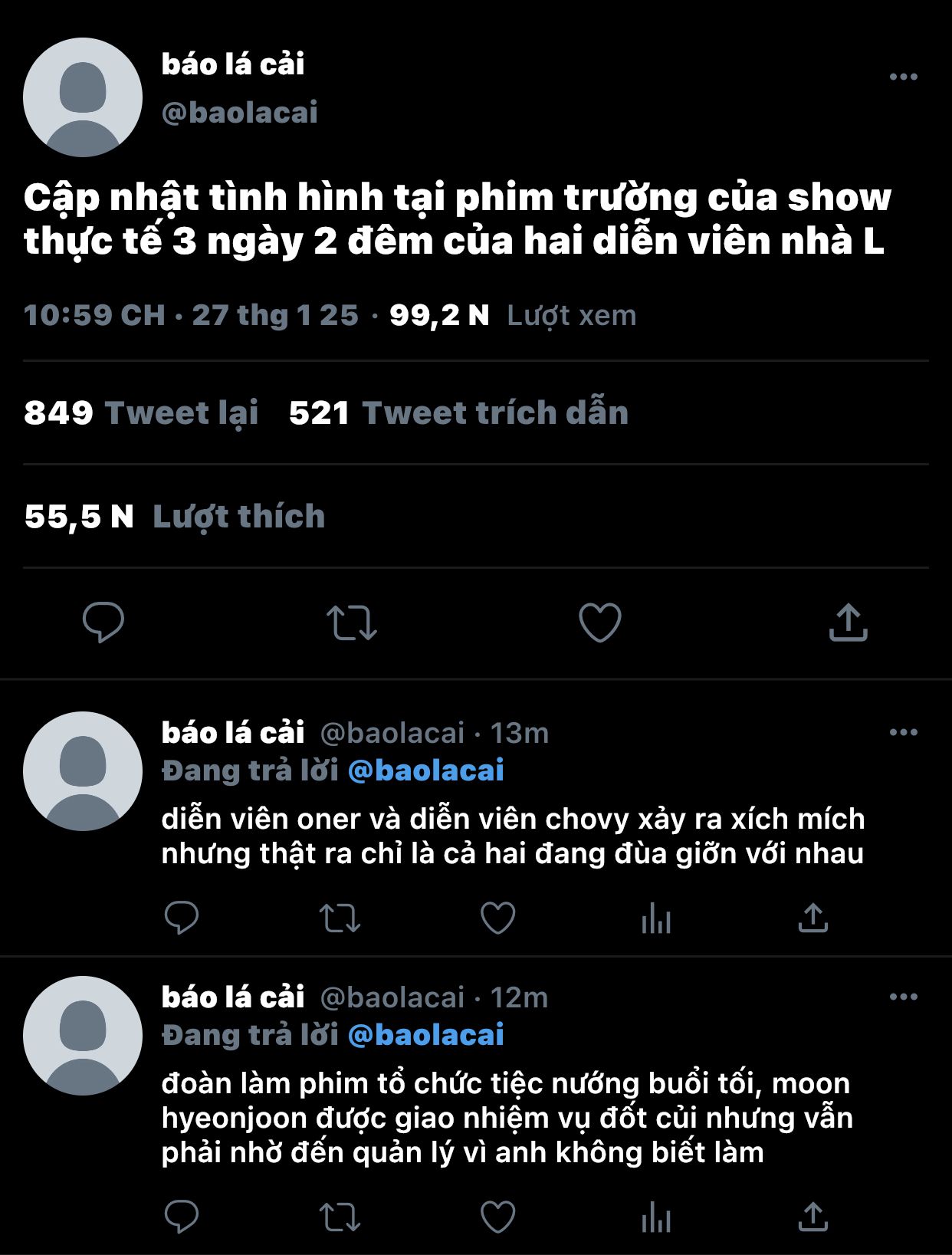Screen dimensions: 952x1255
Task: Share the 13m reply
Action: point(813,917)
